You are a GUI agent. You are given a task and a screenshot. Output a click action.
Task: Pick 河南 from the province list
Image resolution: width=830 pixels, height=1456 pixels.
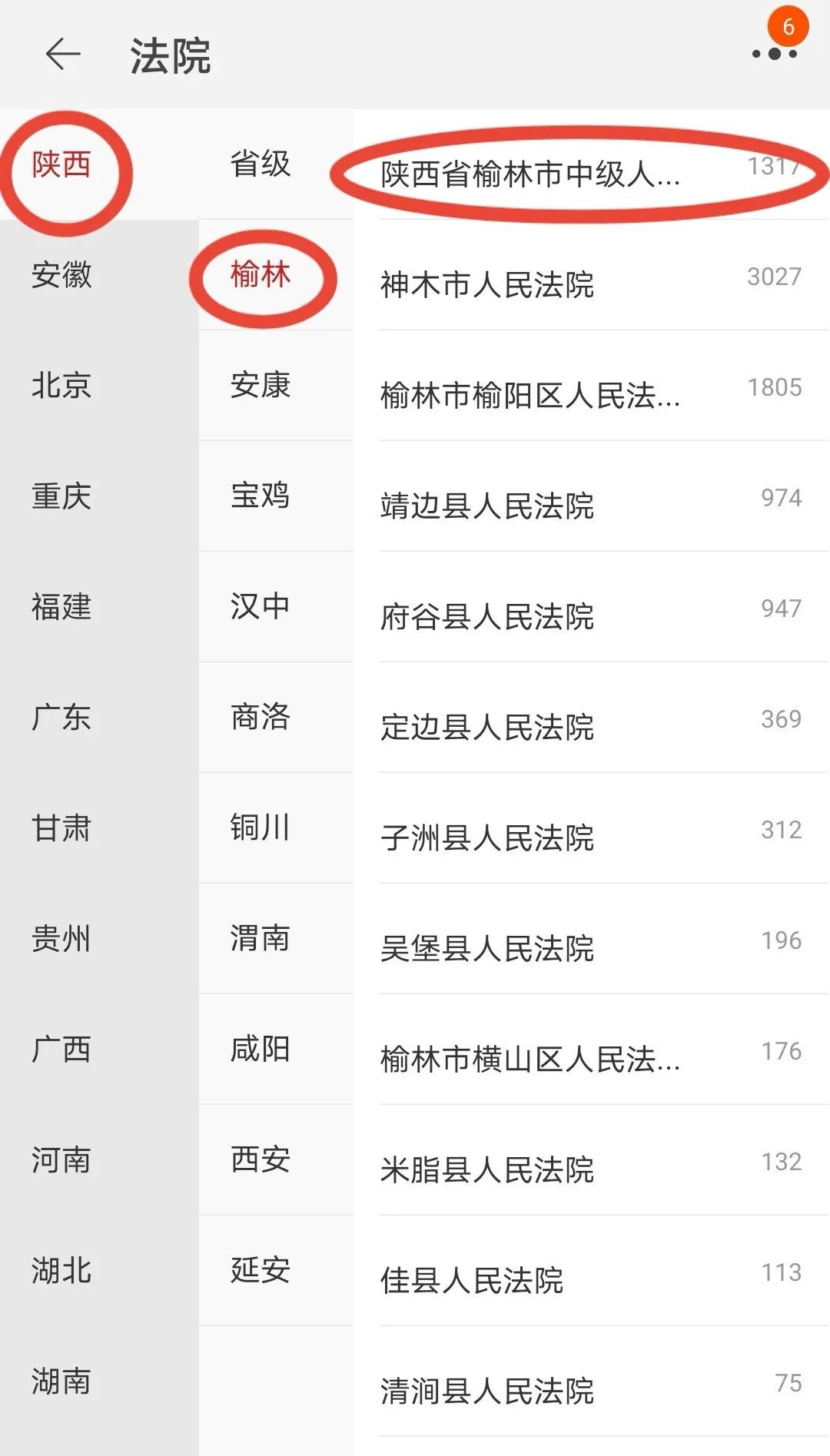pos(61,1160)
